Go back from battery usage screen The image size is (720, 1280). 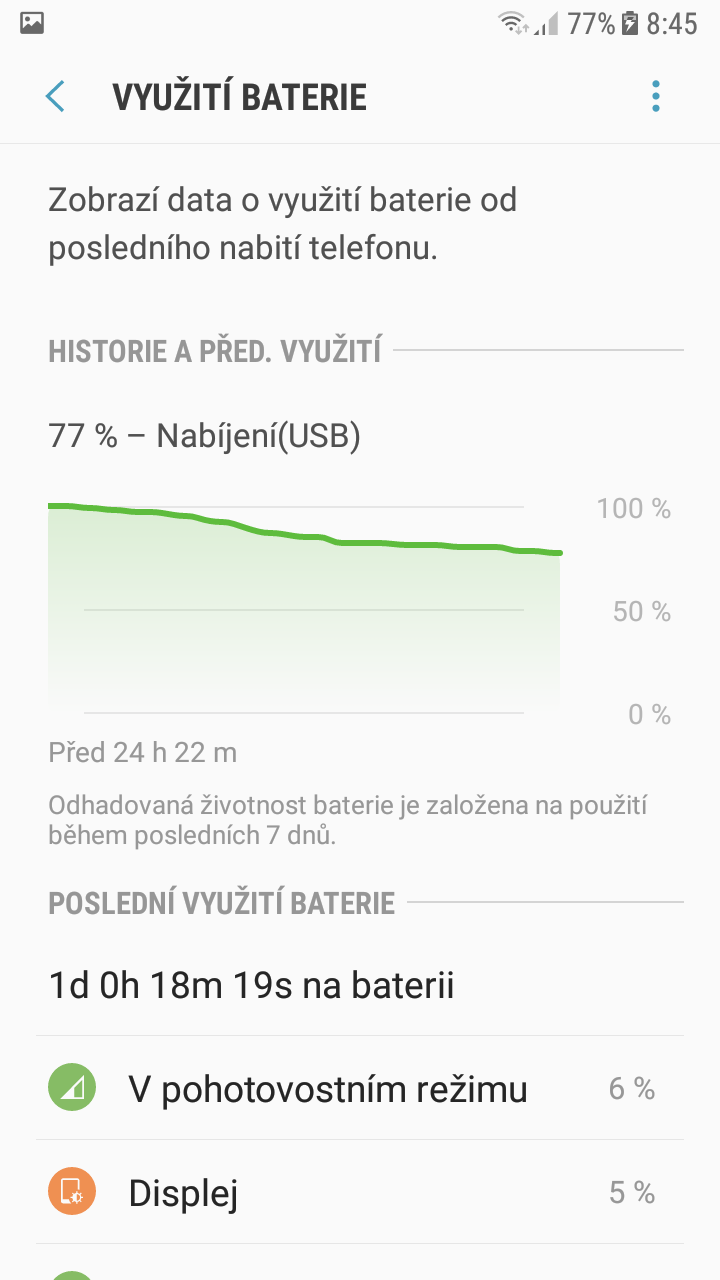tap(55, 97)
